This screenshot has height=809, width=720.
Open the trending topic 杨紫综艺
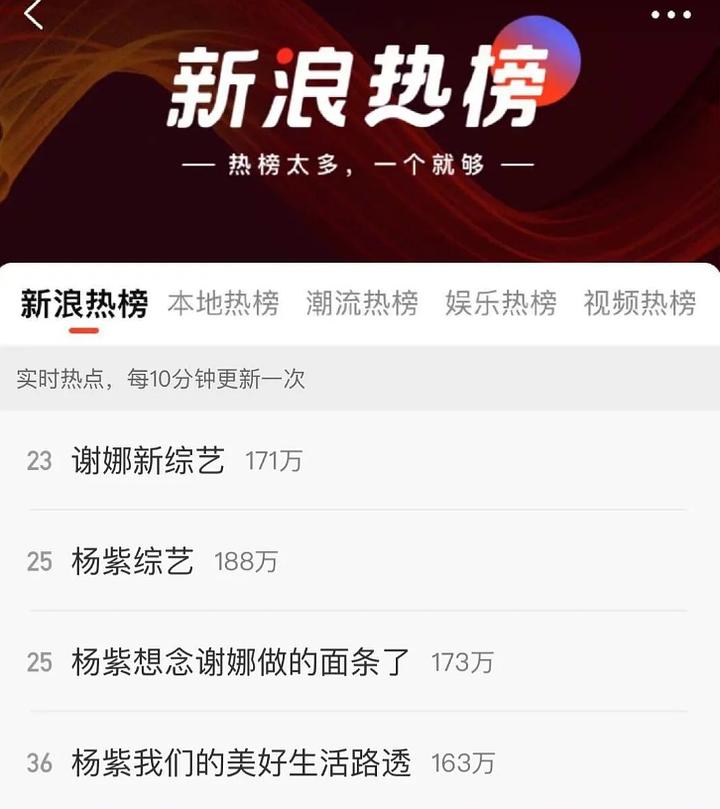(x=133, y=562)
